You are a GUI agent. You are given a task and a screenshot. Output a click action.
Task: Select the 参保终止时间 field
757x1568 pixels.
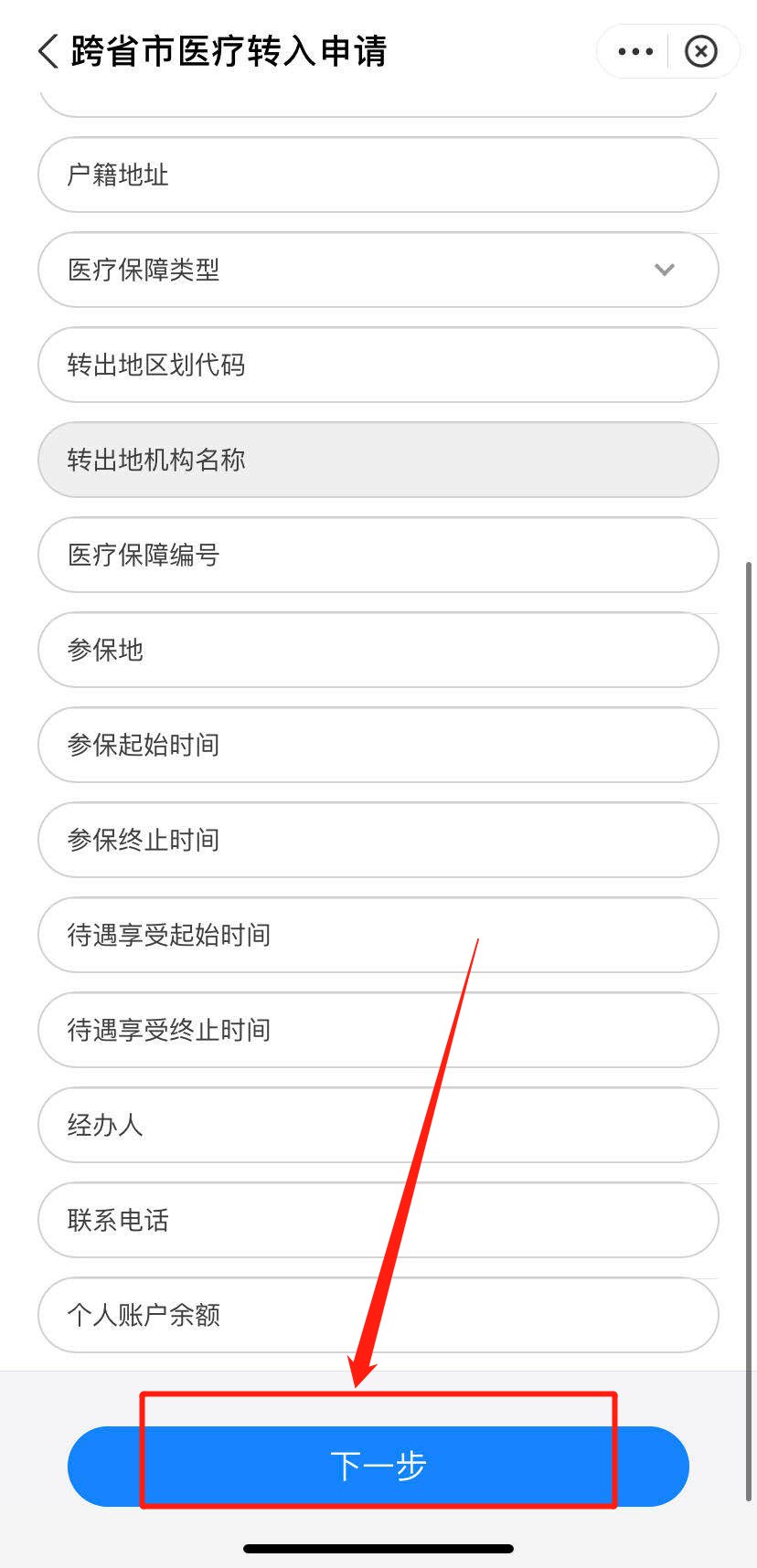pyautogui.click(x=378, y=840)
